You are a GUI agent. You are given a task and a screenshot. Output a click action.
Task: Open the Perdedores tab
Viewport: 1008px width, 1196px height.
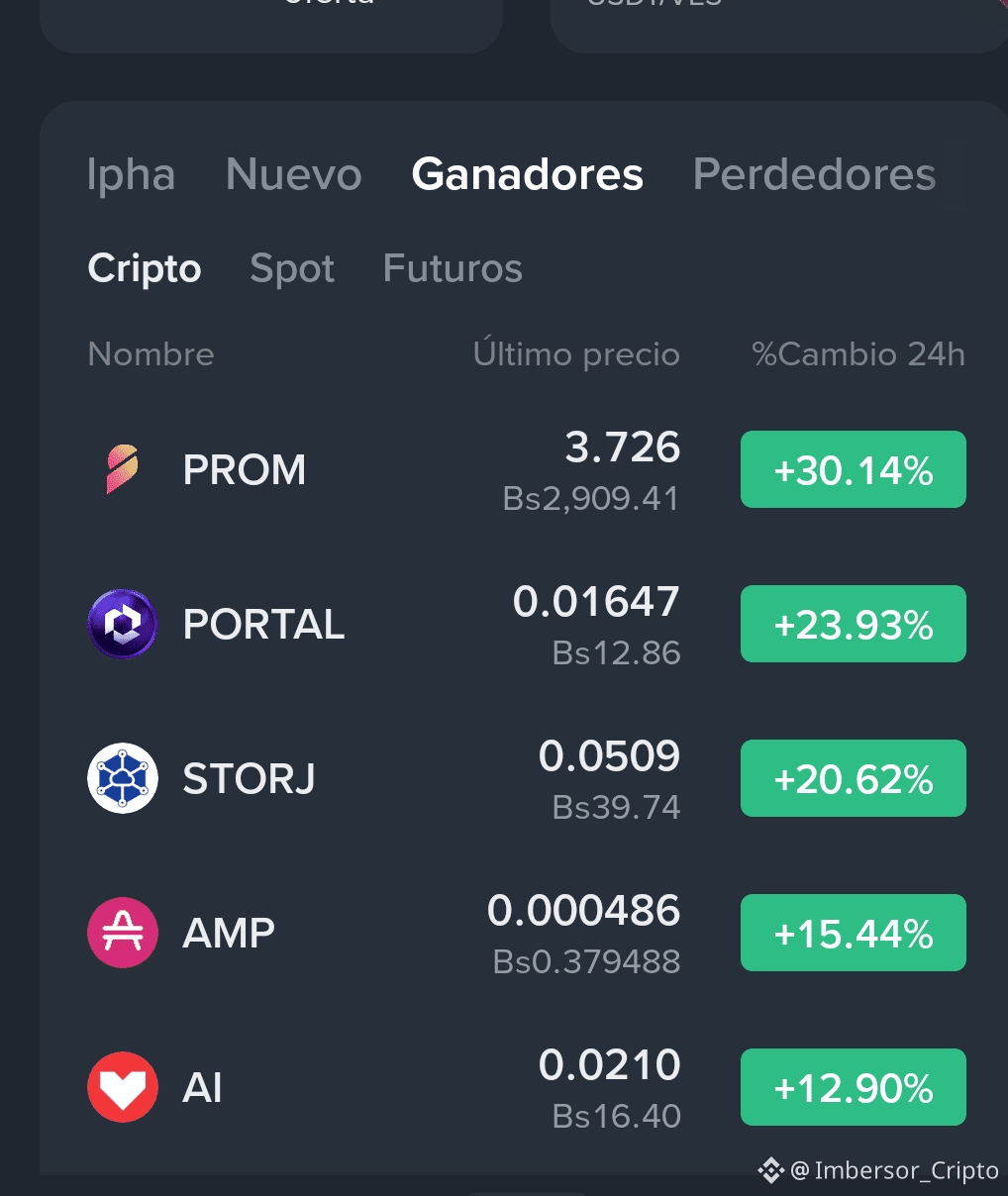click(814, 174)
